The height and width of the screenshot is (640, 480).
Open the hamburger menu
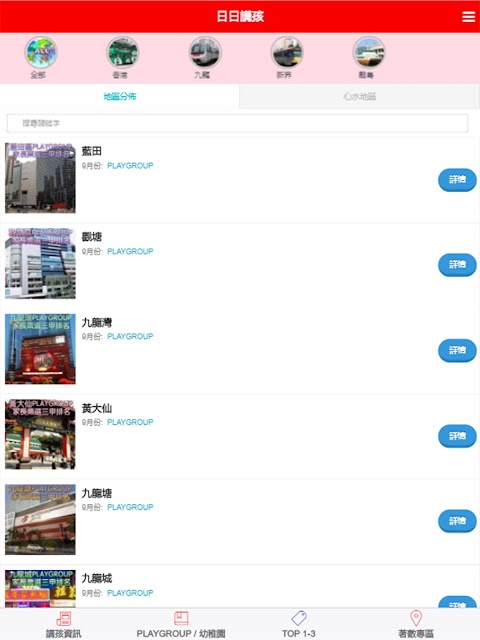(468, 17)
